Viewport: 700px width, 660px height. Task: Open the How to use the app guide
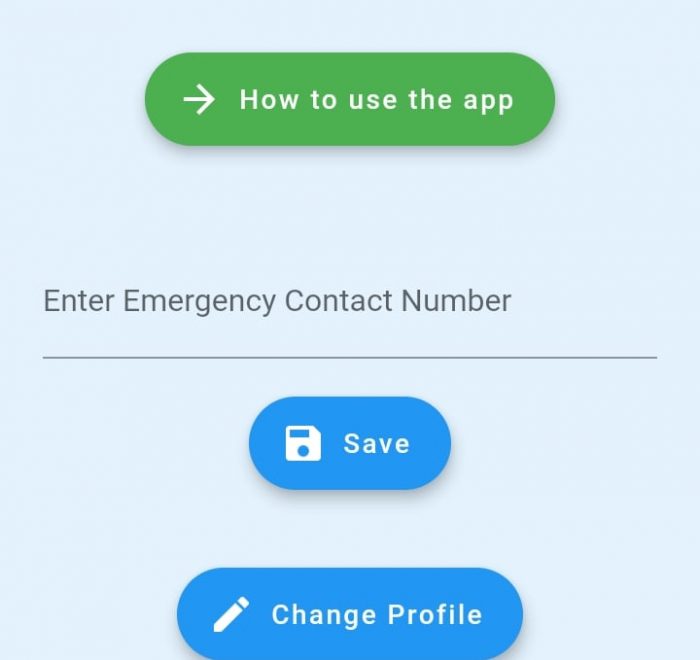coord(350,99)
